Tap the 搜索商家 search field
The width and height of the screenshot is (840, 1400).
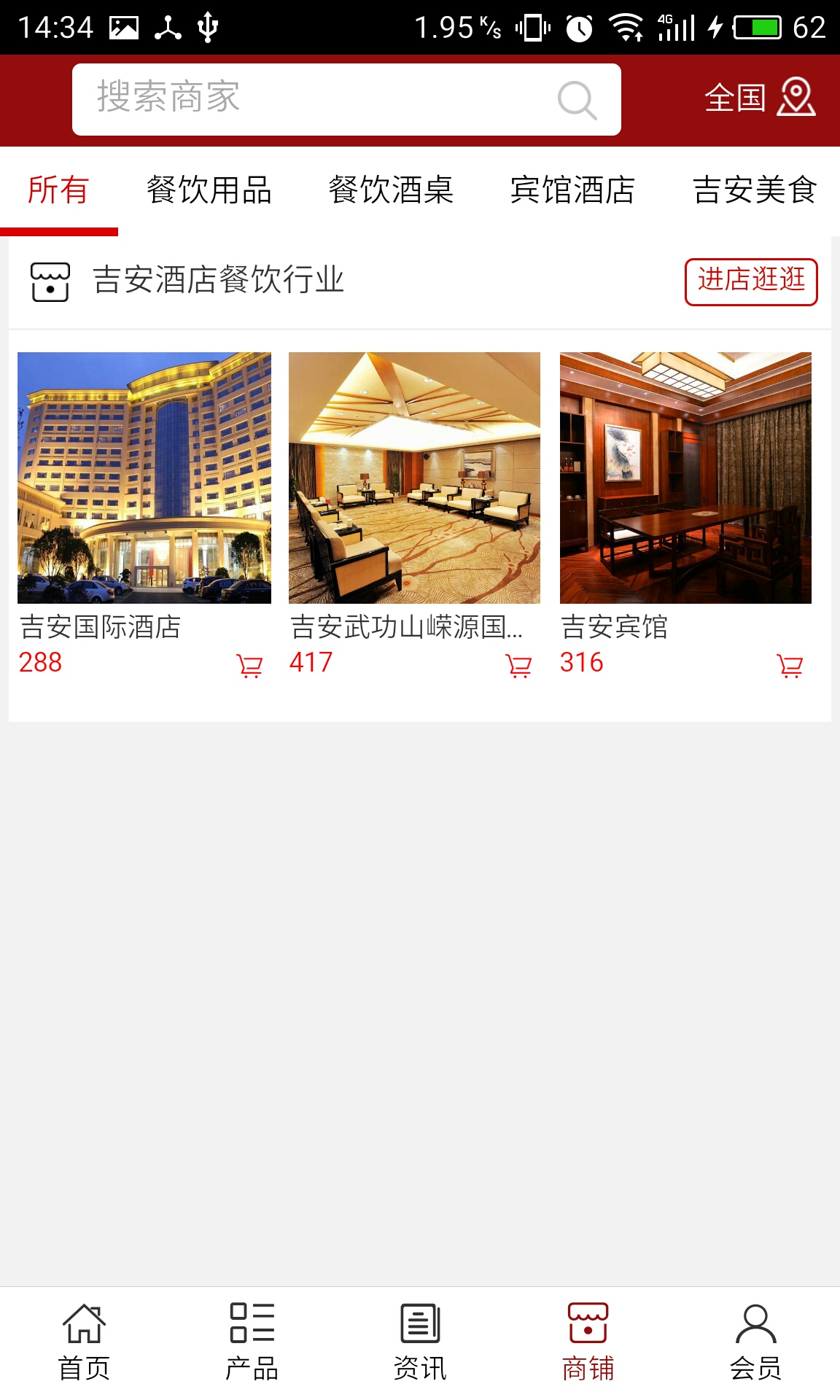tap(314, 99)
